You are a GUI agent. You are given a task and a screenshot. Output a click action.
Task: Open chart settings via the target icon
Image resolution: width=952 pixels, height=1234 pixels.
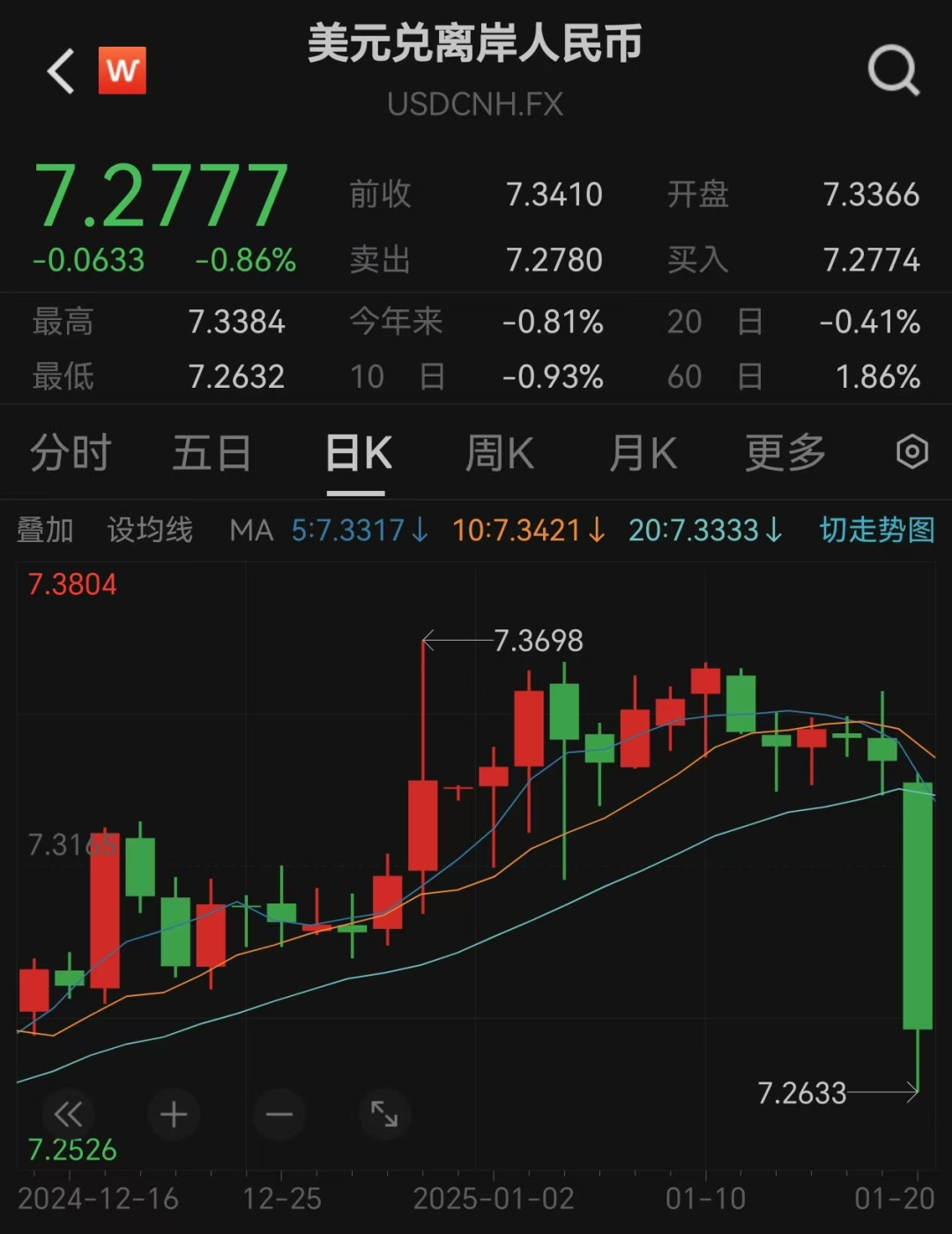pos(912,452)
